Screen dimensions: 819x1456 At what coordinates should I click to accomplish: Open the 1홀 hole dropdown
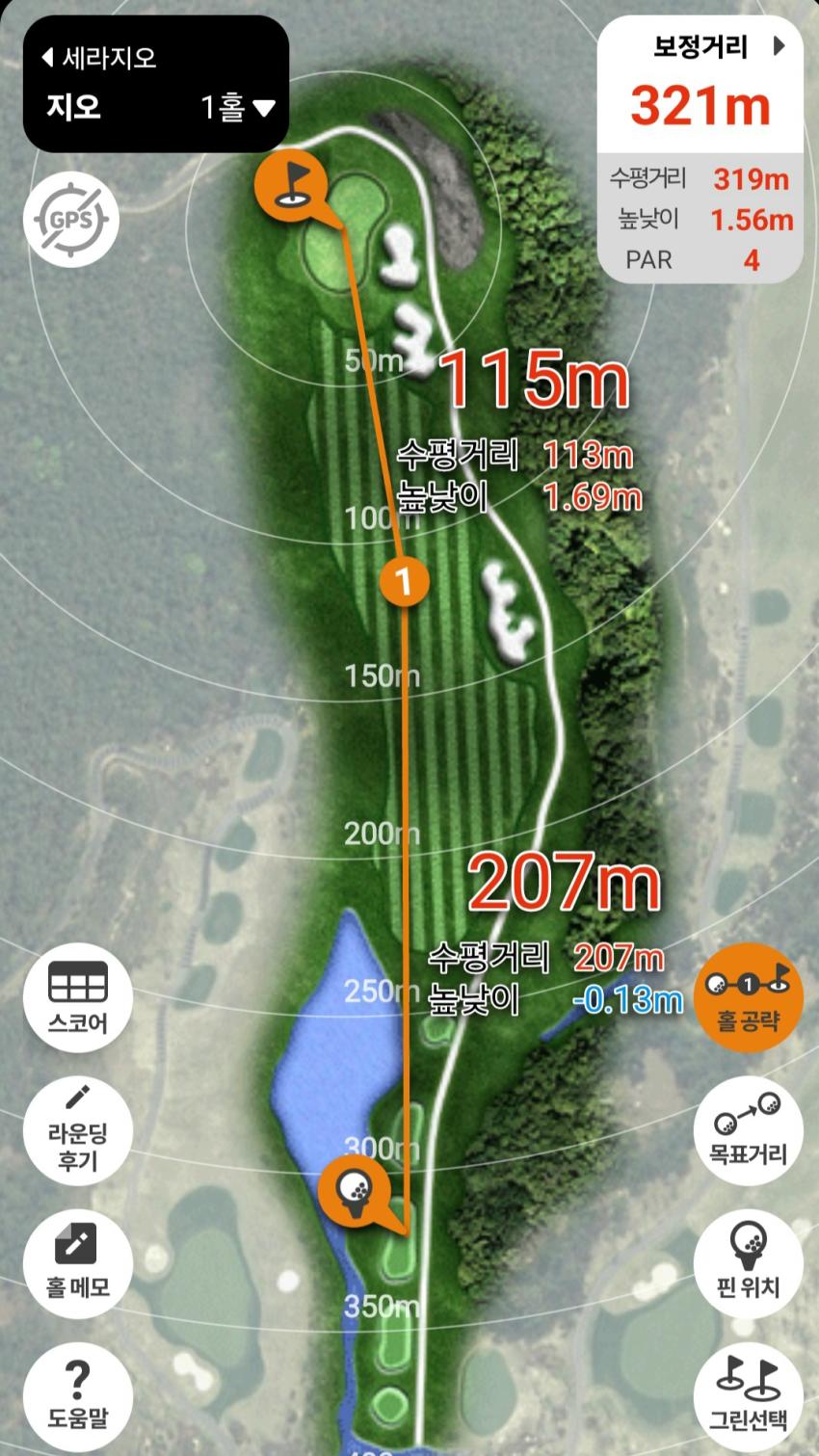[x=237, y=107]
